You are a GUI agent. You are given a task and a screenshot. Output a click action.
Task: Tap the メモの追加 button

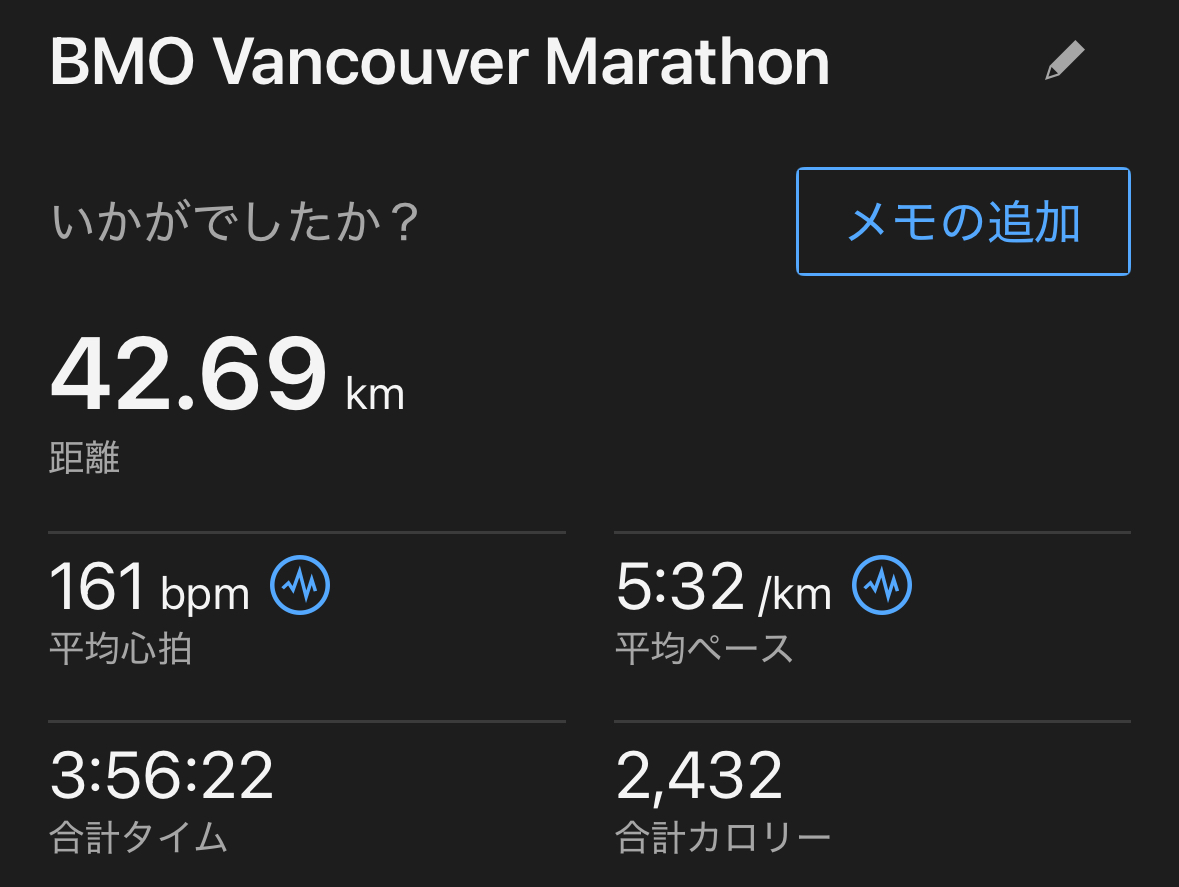point(963,221)
